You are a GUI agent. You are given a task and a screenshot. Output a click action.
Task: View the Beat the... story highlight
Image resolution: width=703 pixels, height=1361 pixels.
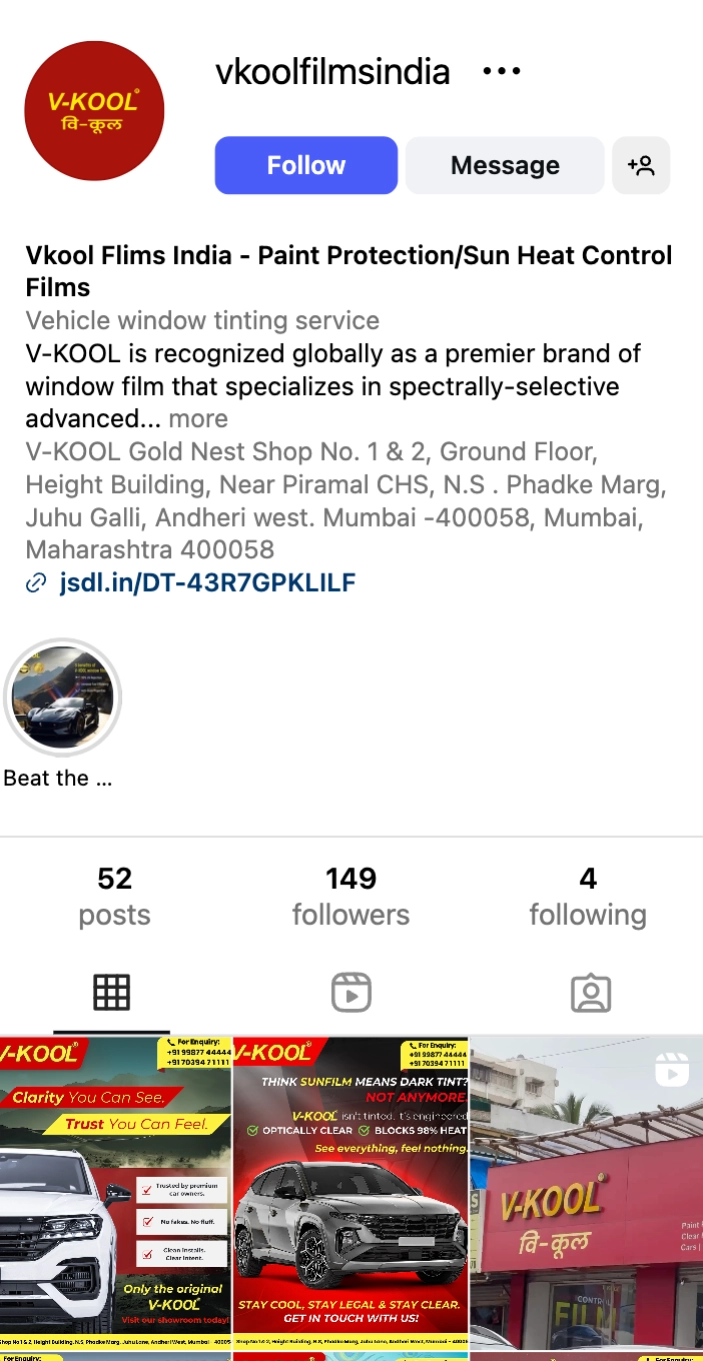coord(62,697)
